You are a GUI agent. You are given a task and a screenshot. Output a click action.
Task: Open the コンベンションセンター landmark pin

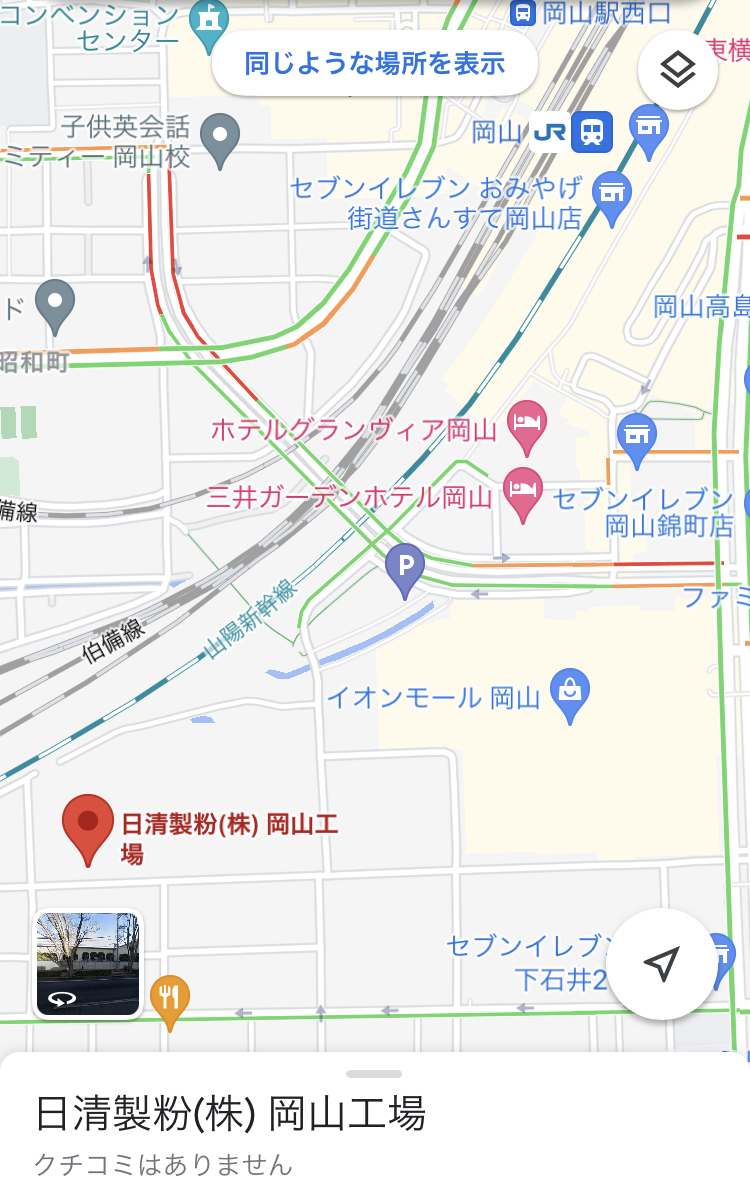click(210, 22)
